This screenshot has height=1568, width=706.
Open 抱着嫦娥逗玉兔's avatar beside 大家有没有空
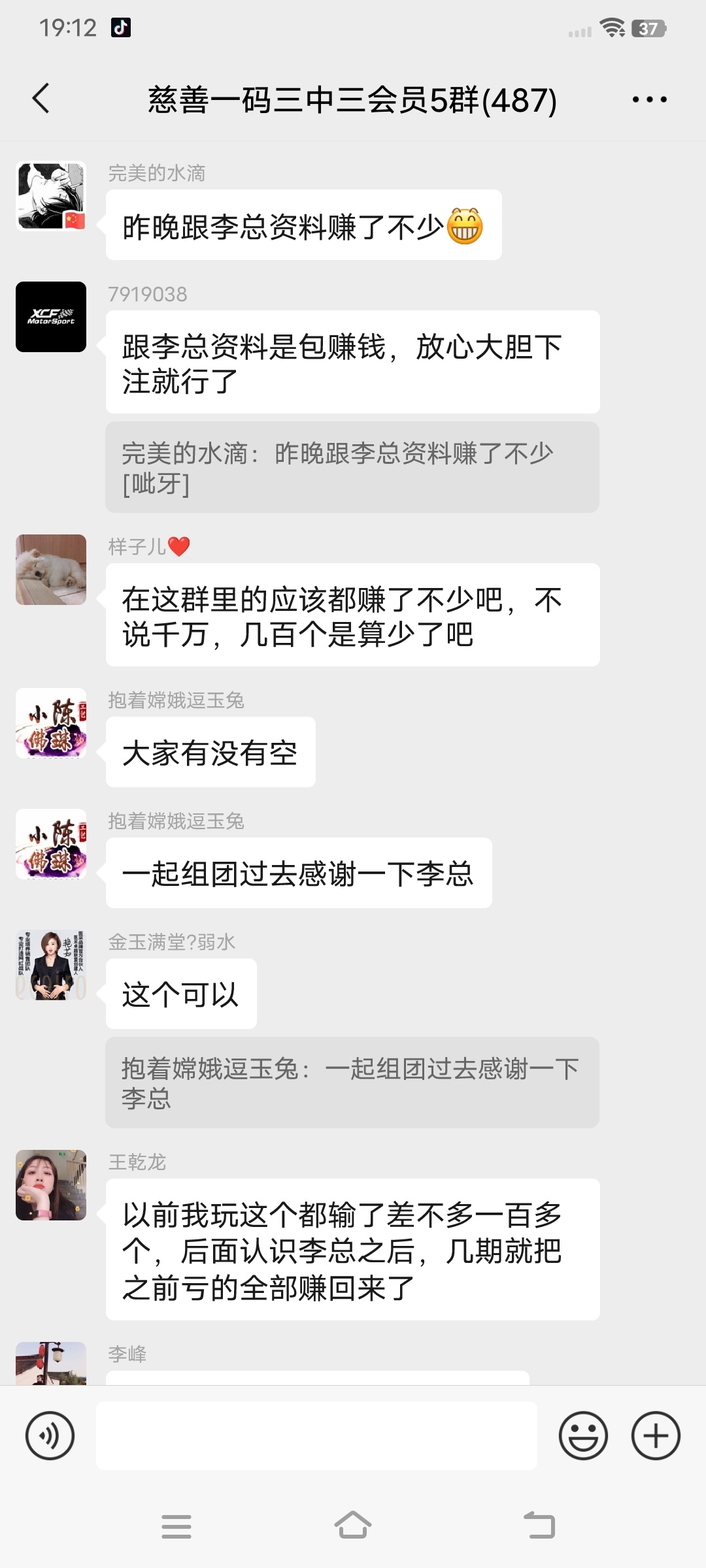(x=51, y=723)
